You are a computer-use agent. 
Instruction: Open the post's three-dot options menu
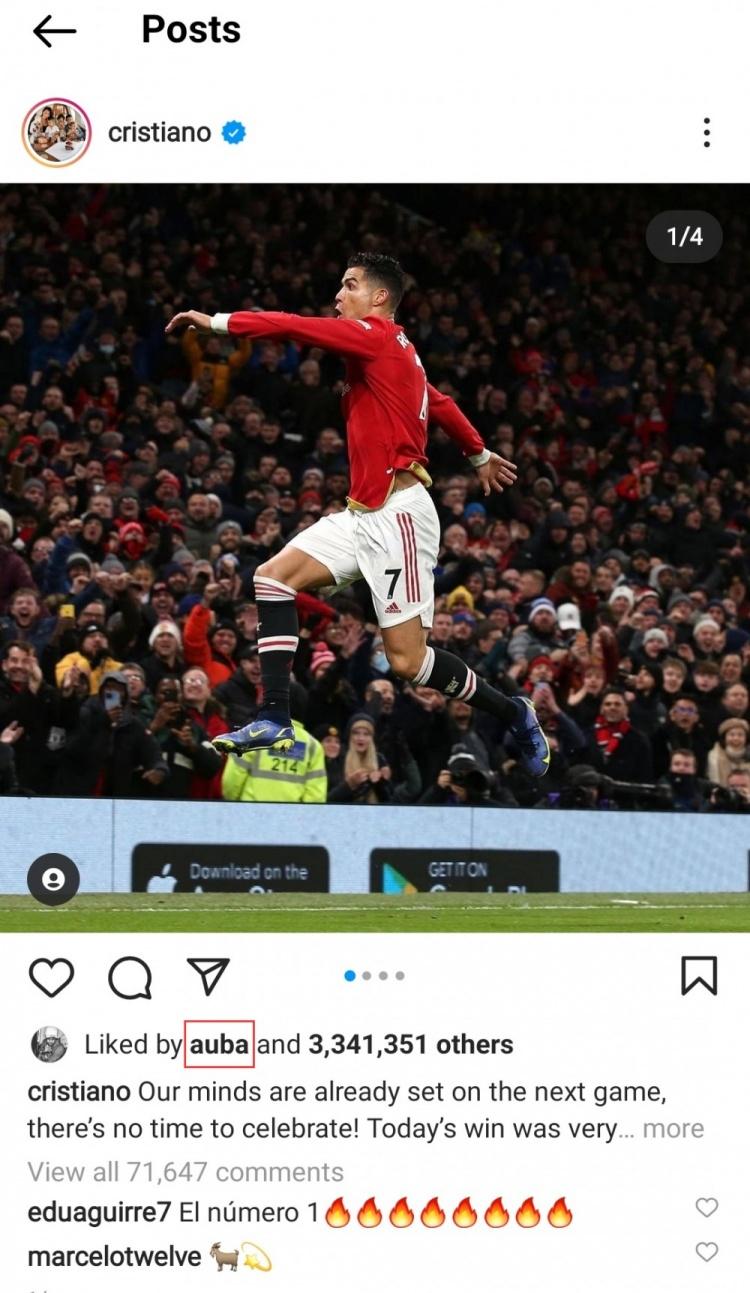pyautogui.click(x=706, y=132)
